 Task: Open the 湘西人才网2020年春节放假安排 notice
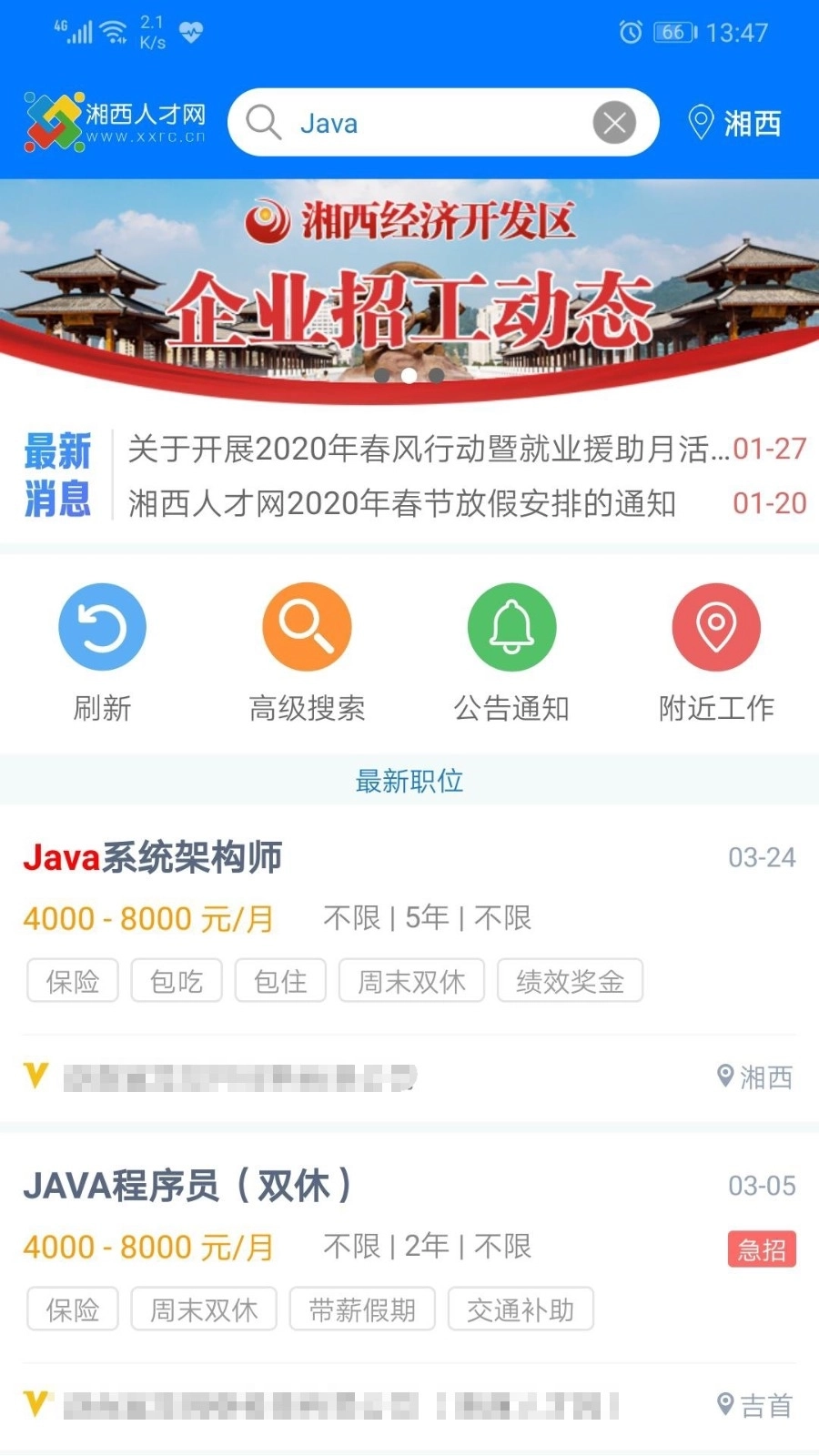[x=400, y=503]
